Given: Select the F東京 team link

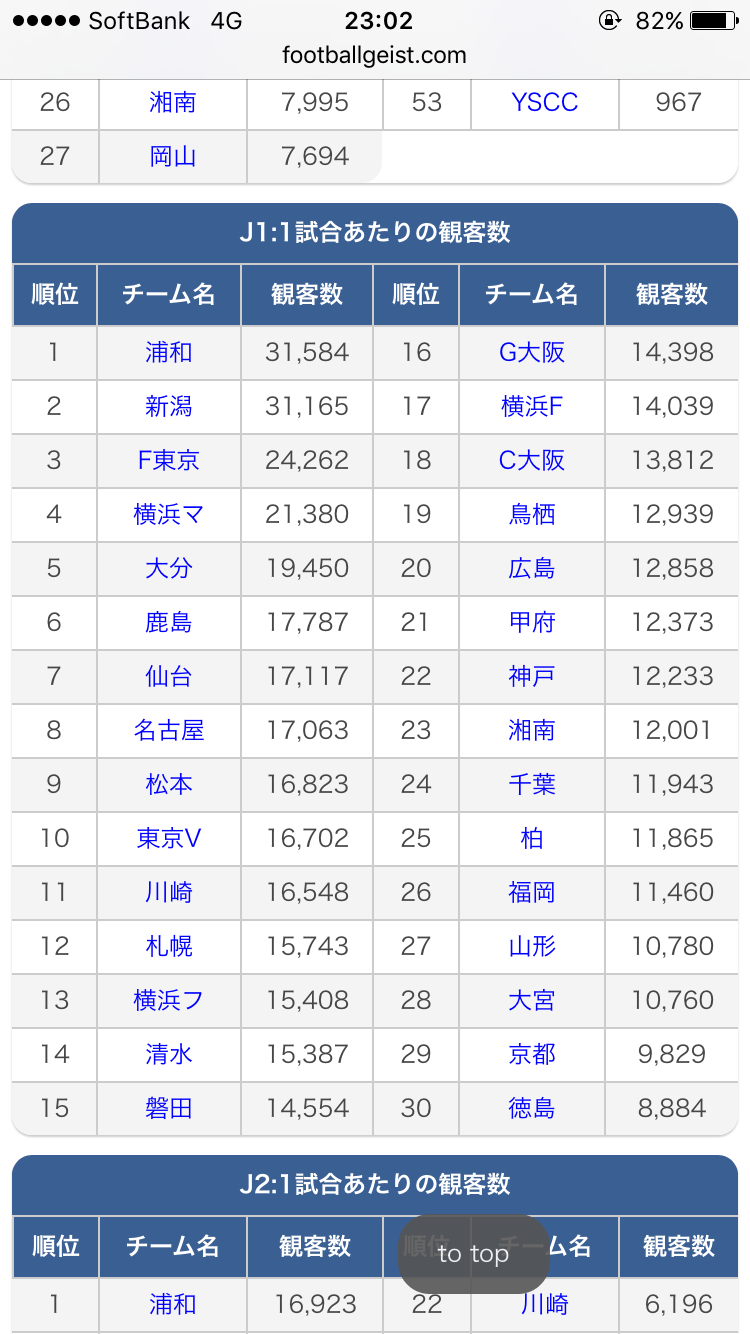Looking at the screenshot, I should click(169, 460).
